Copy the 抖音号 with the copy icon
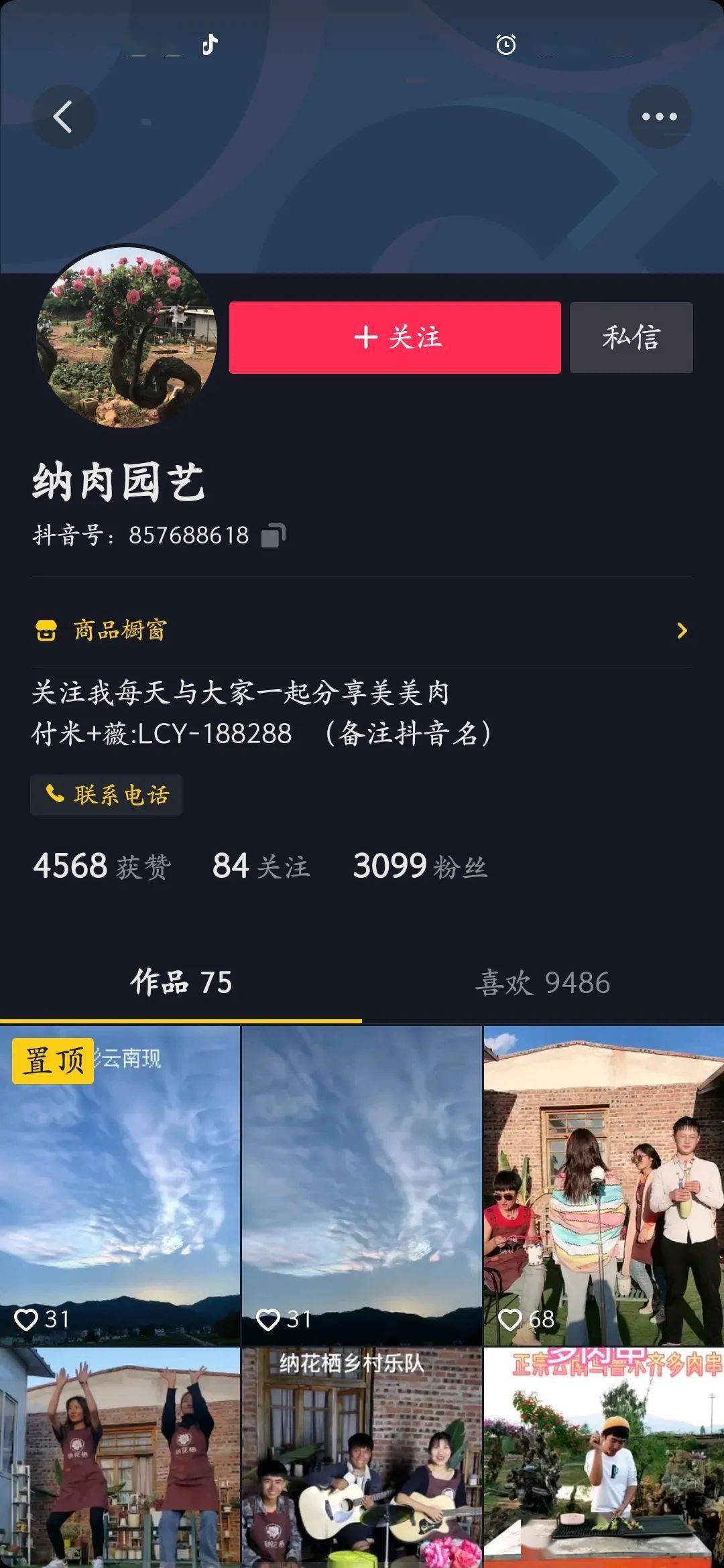Viewport: 724px width, 1568px height. coord(273,535)
